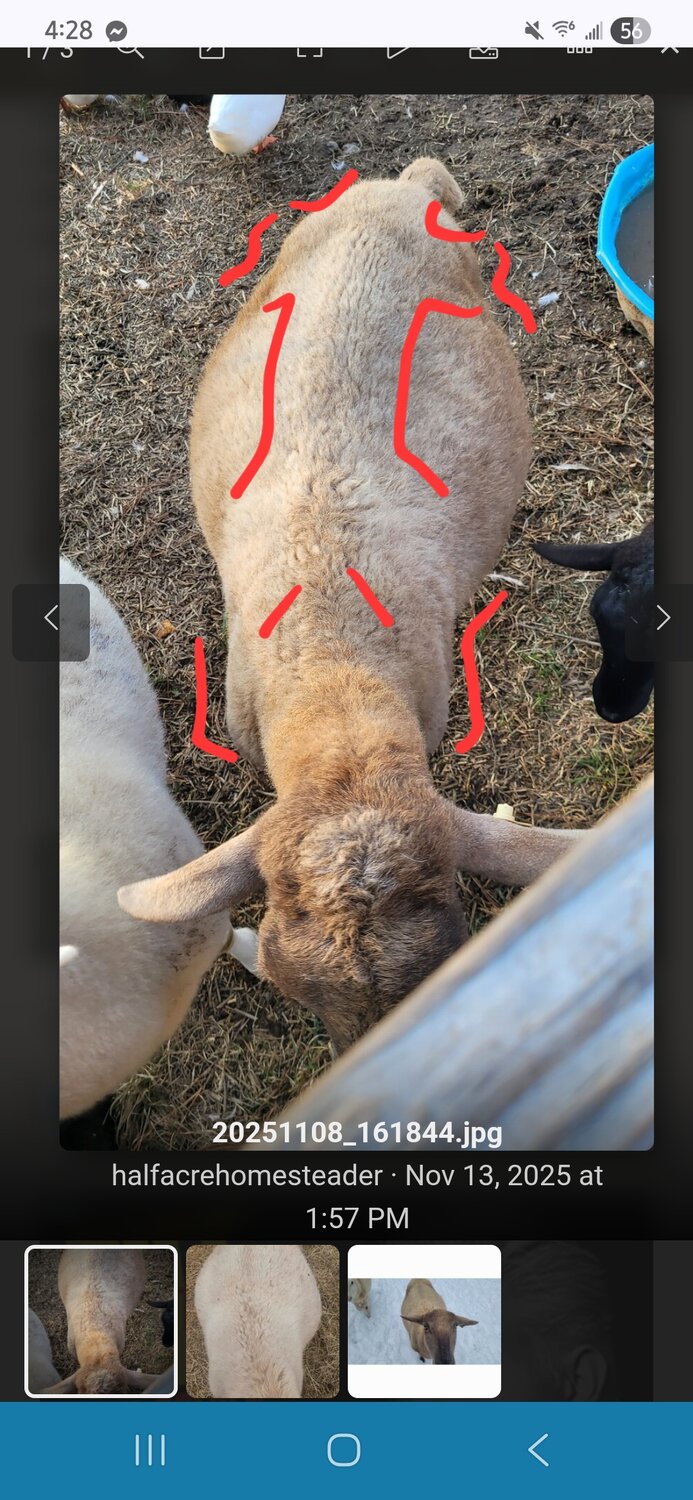Viewport: 693px width, 1500px height.
Task: Open the second thumbnail of the white sheep
Action: 262,1320
